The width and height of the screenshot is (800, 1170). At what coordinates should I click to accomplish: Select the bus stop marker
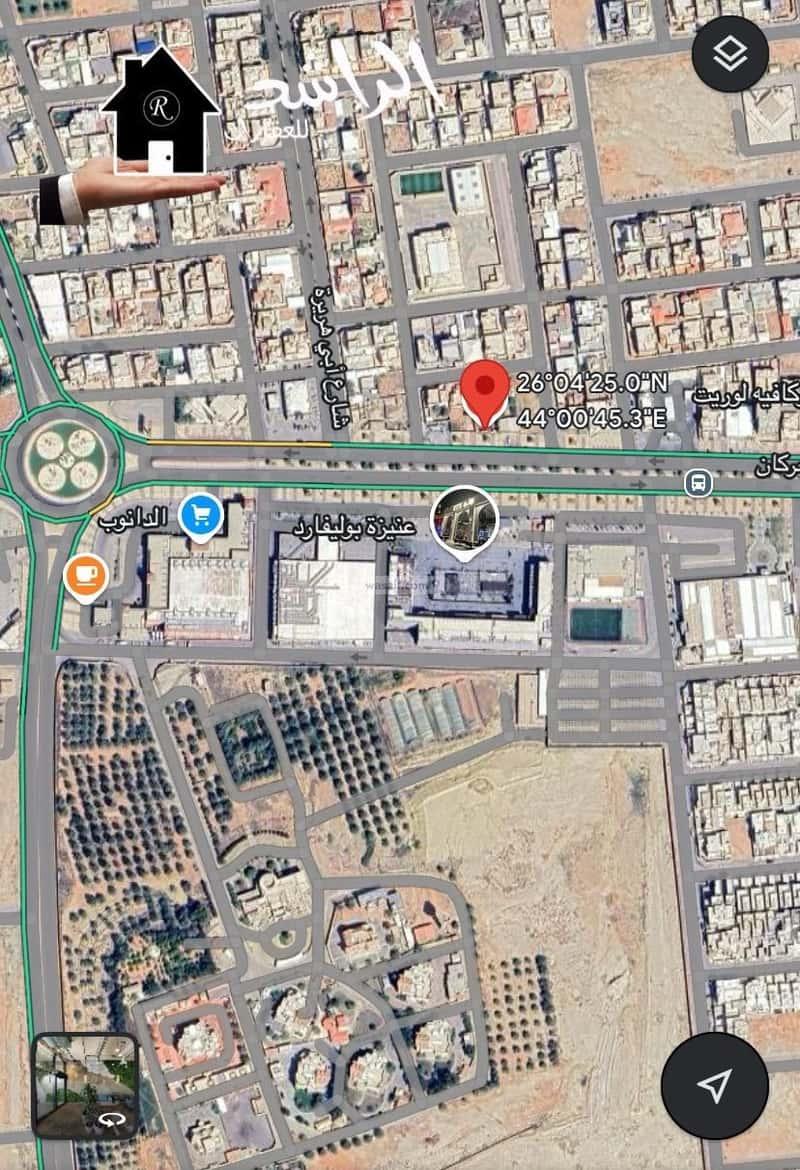click(698, 484)
